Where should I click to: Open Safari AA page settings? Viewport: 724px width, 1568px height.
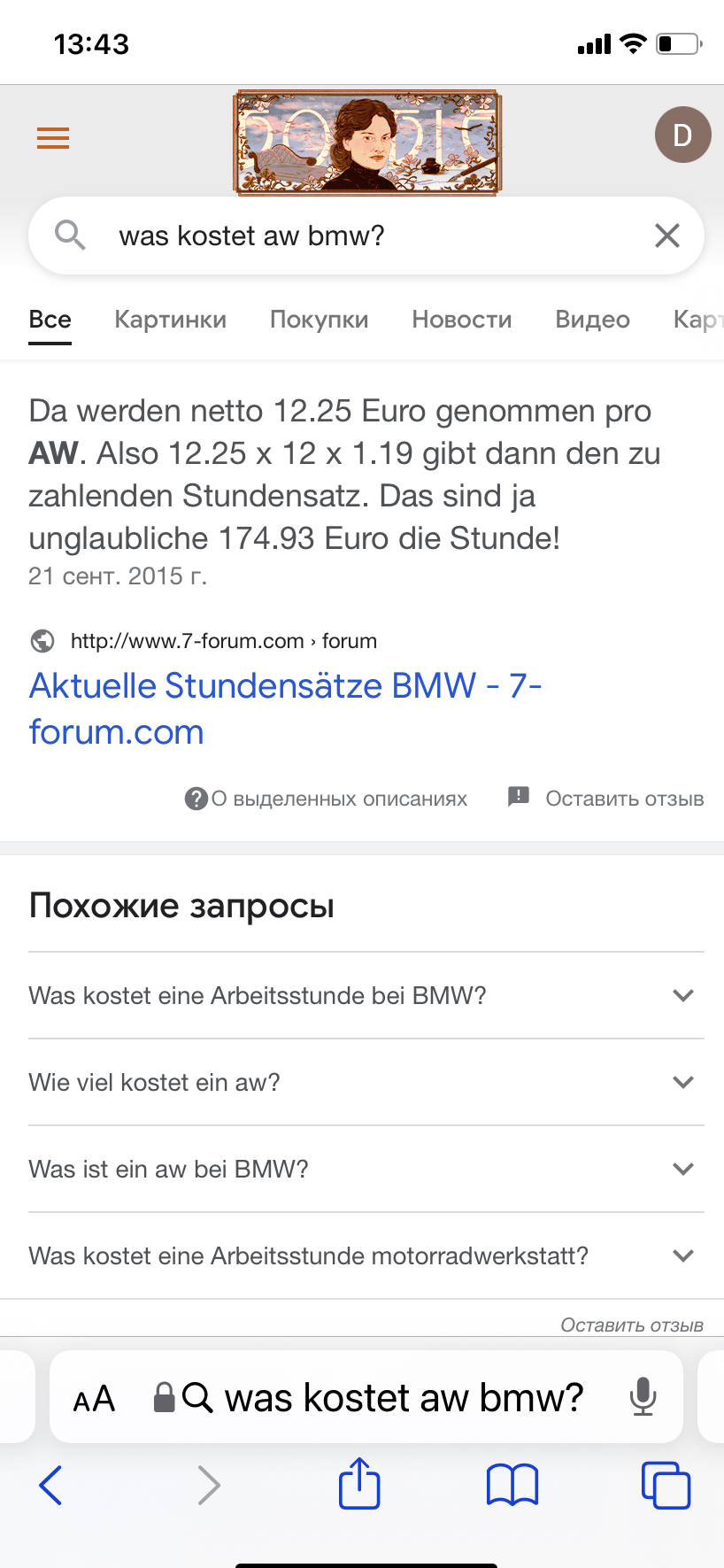94,1399
